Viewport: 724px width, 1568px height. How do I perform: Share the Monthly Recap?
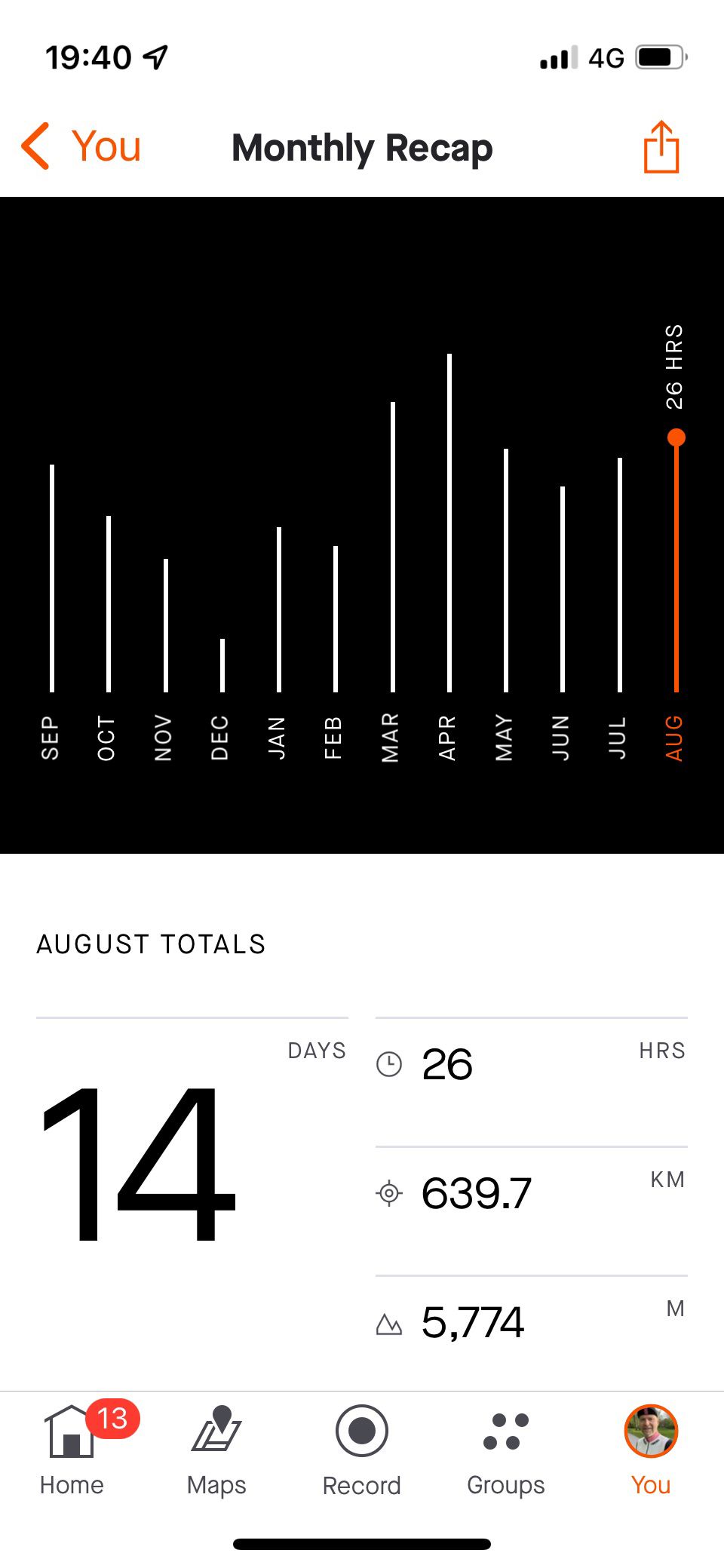[661, 147]
